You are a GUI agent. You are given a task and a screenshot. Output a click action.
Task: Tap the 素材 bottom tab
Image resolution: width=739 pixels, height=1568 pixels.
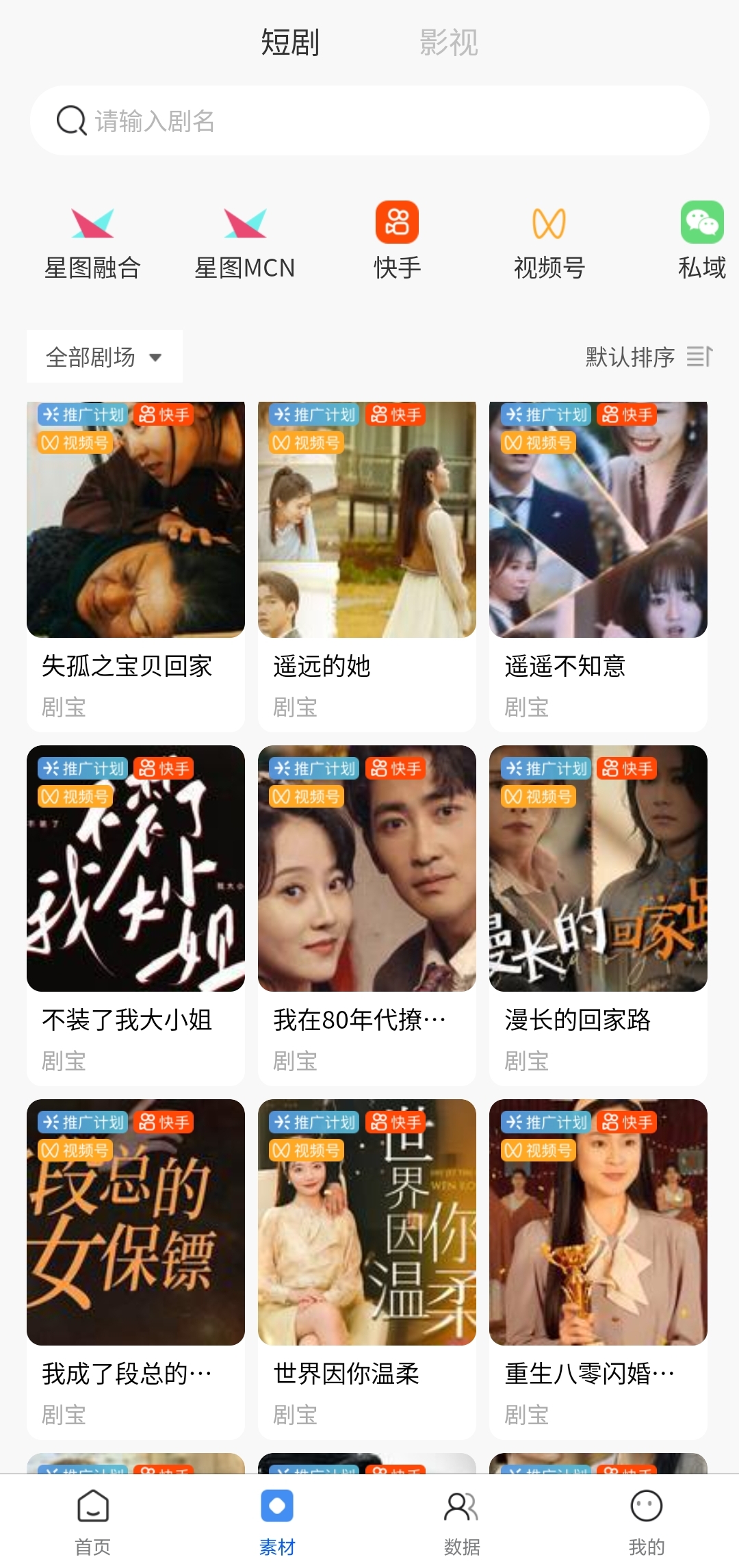pyautogui.click(x=277, y=1521)
